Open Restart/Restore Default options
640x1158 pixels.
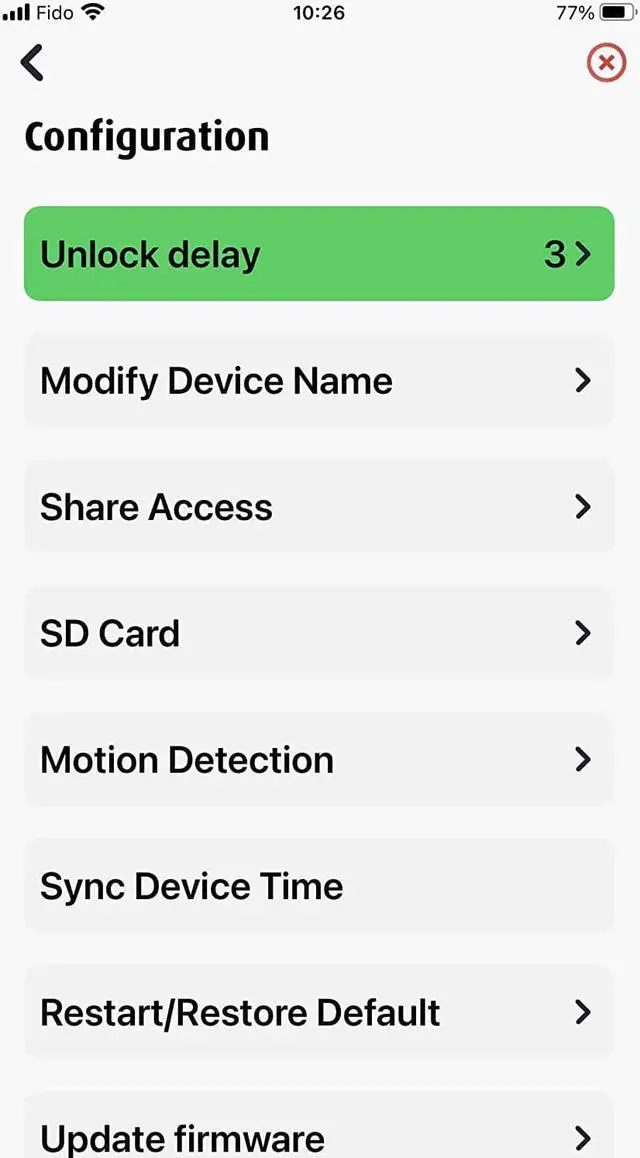click(319, 1013)
